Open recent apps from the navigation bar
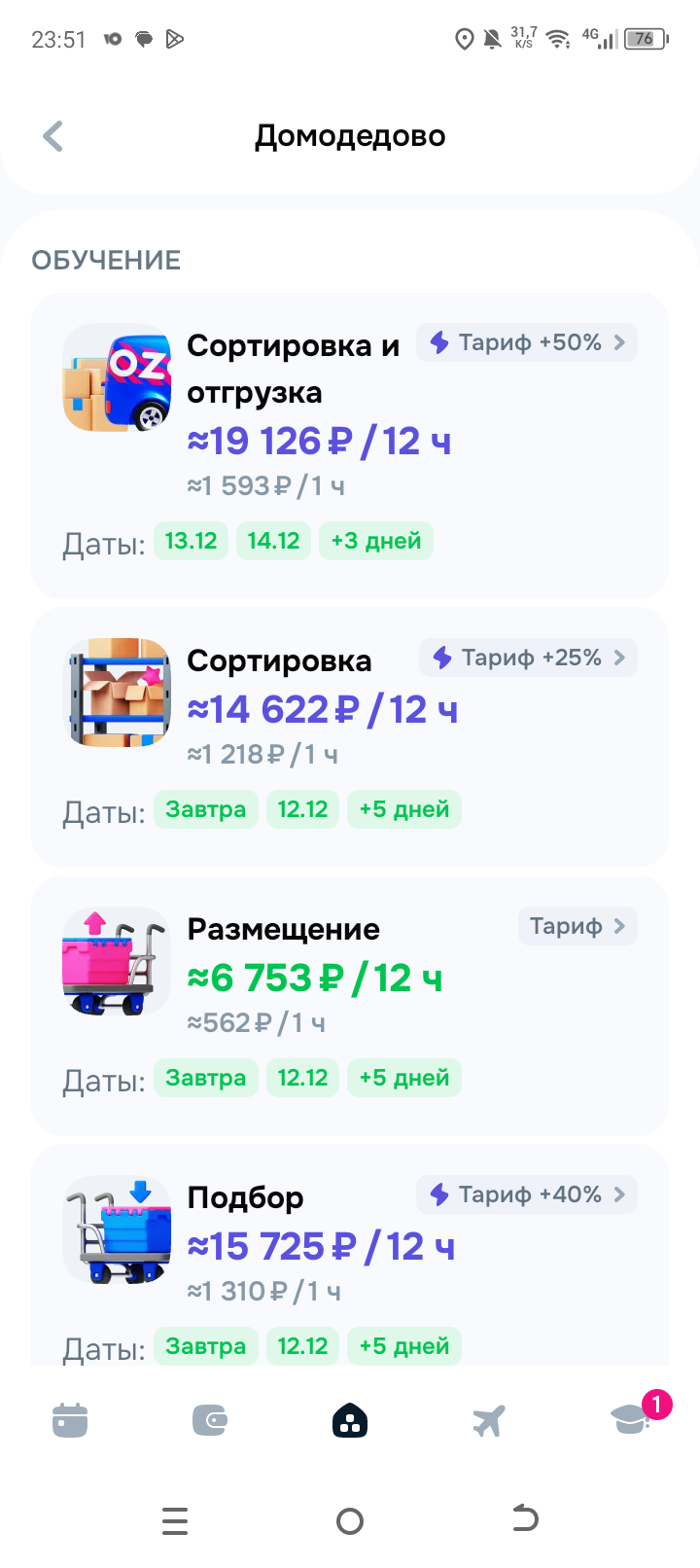The height and width of the screenshot is (1568, 700). 175,1520
